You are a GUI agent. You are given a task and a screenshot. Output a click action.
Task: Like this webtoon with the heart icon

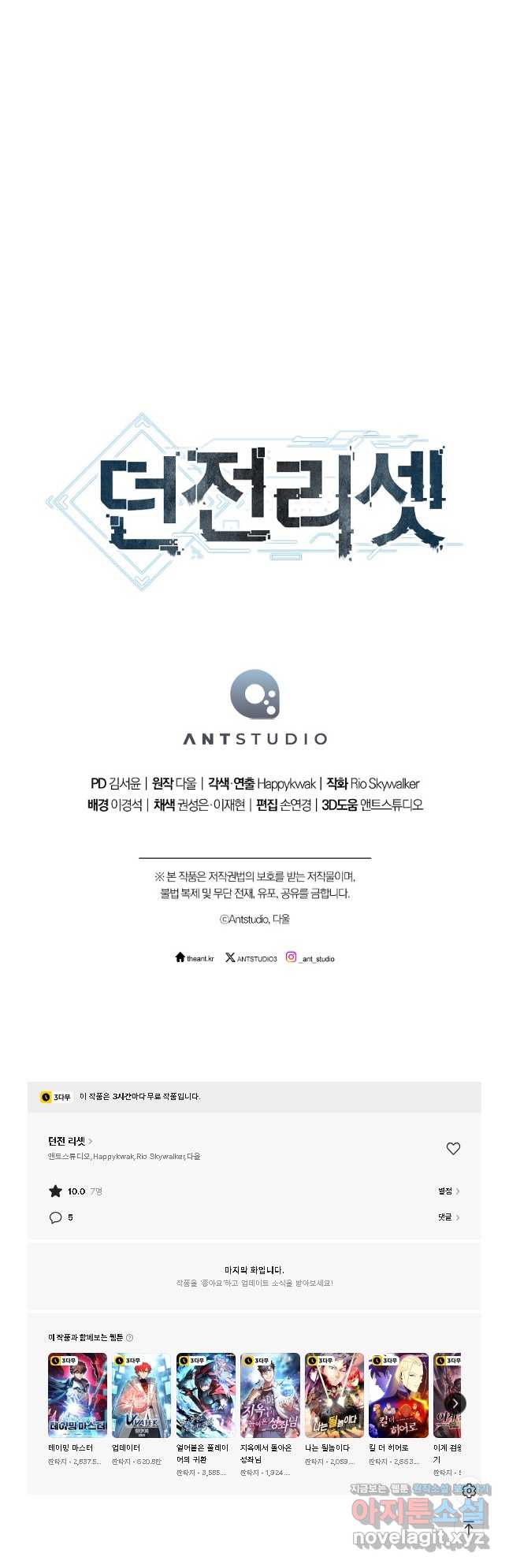[453, 1148]
